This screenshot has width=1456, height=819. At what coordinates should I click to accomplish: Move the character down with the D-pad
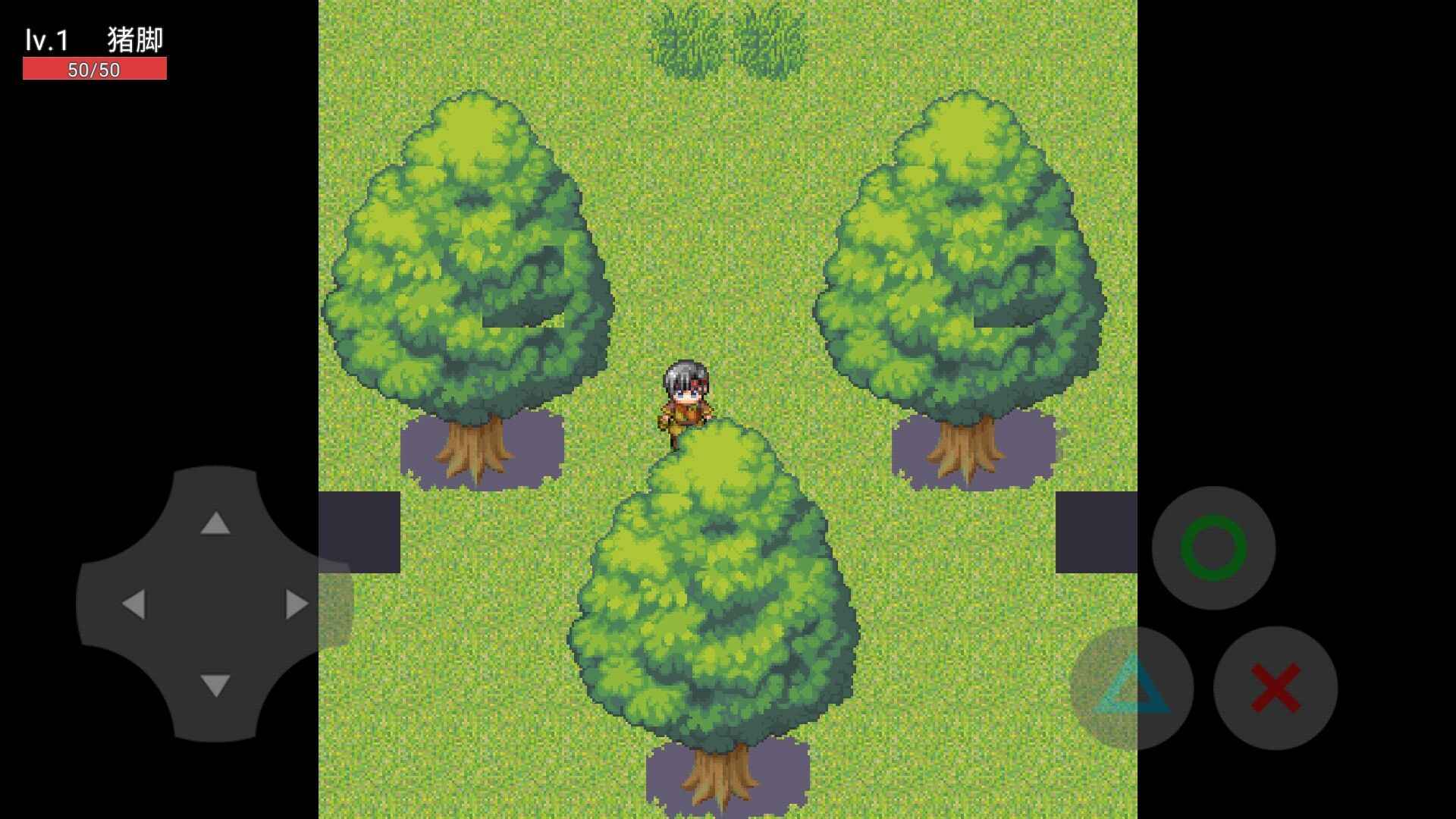click(x=215, y=685)
